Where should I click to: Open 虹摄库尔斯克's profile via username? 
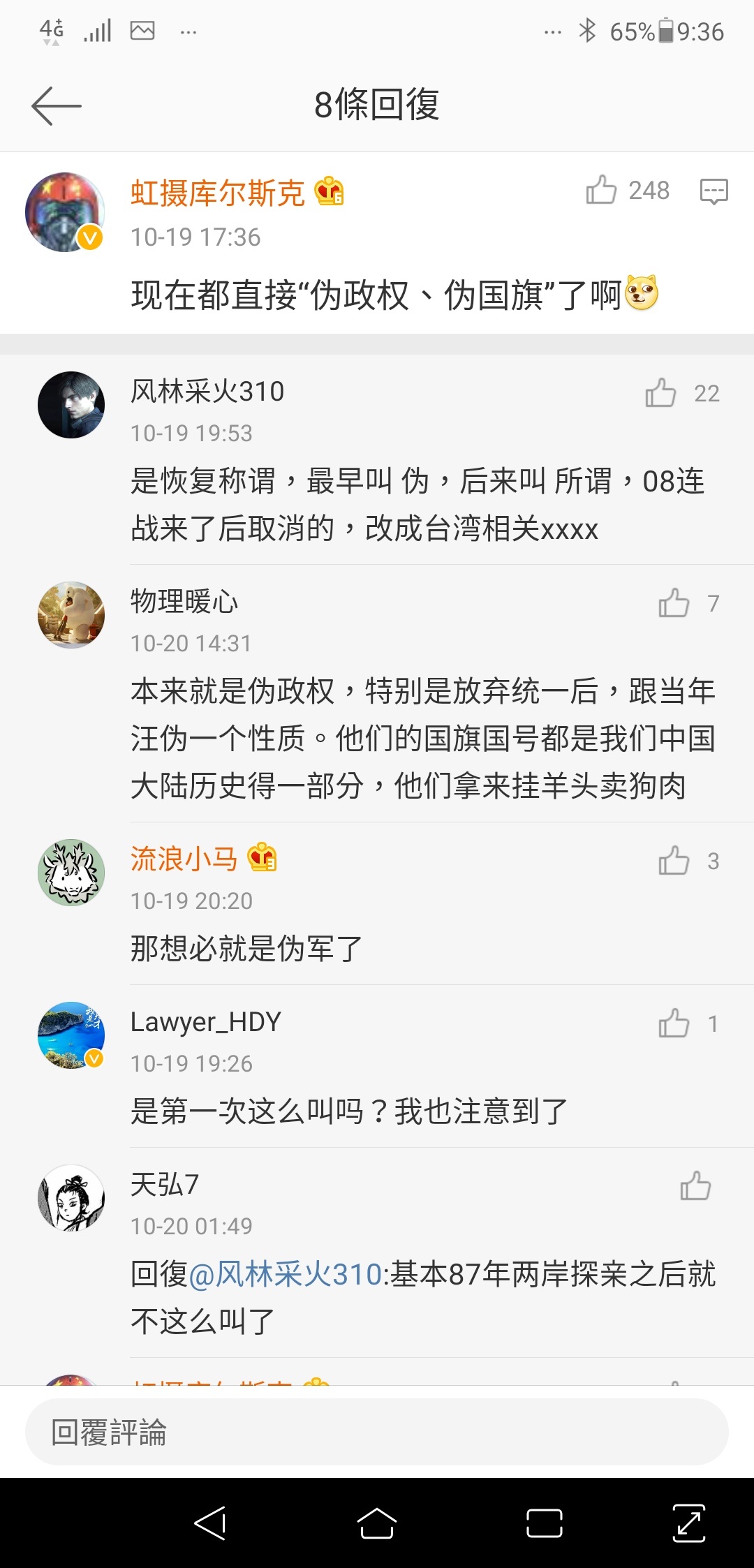click(x=218, y=193)
